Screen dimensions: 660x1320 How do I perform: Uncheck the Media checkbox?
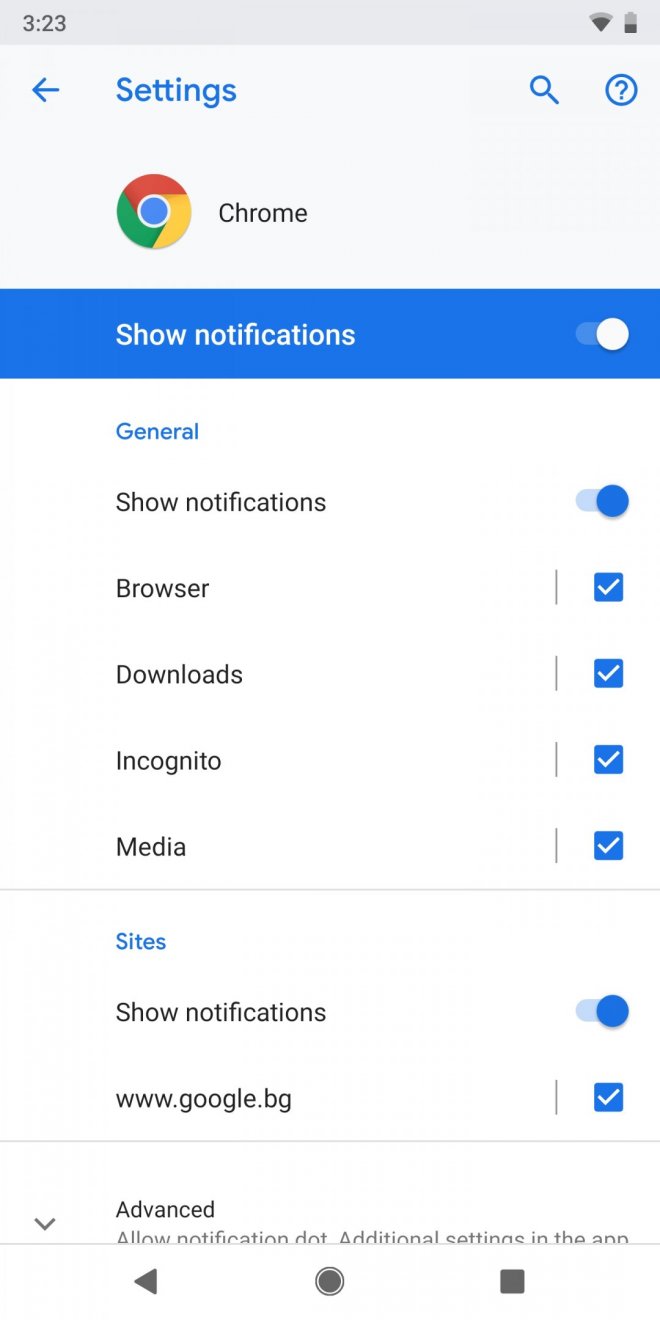click(608, 846)
